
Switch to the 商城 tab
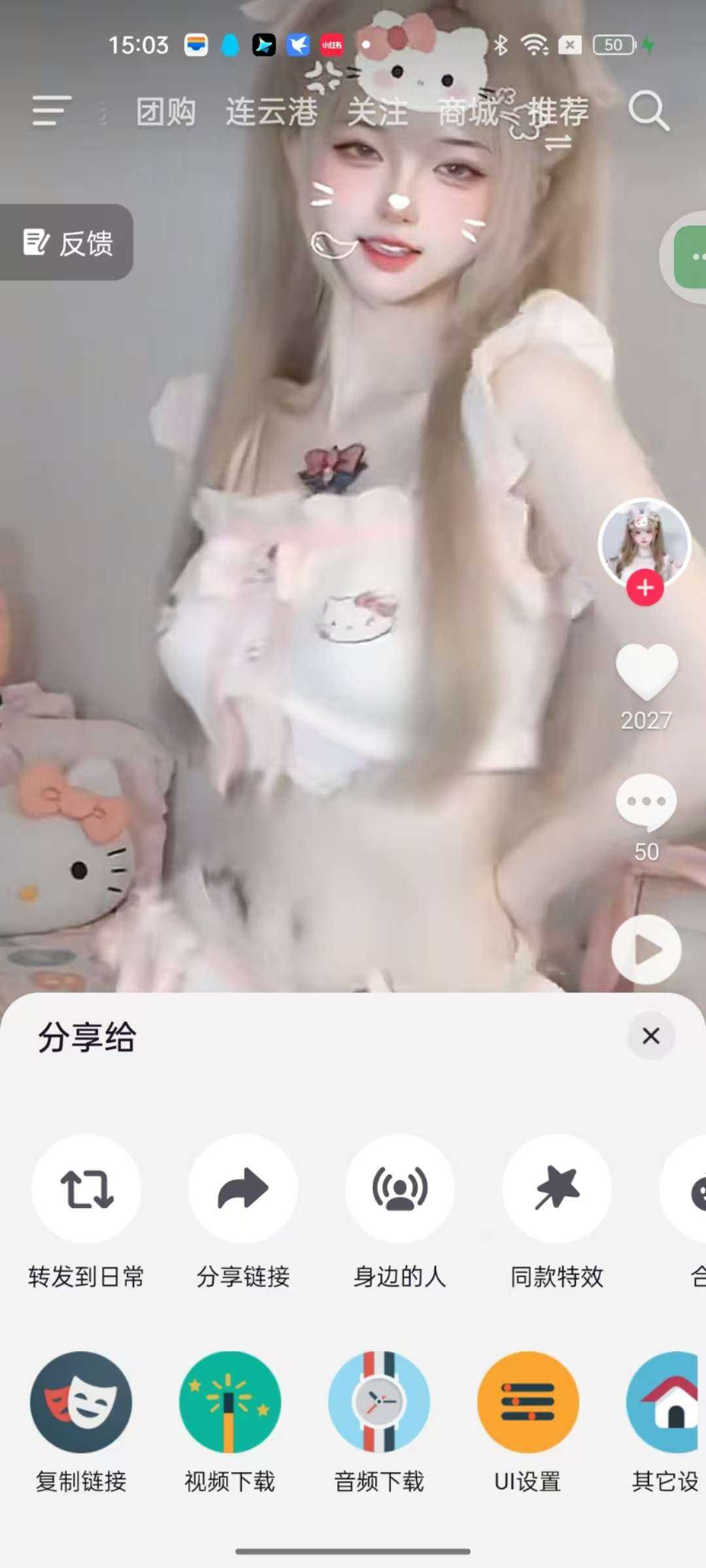(x=468, y=112)
